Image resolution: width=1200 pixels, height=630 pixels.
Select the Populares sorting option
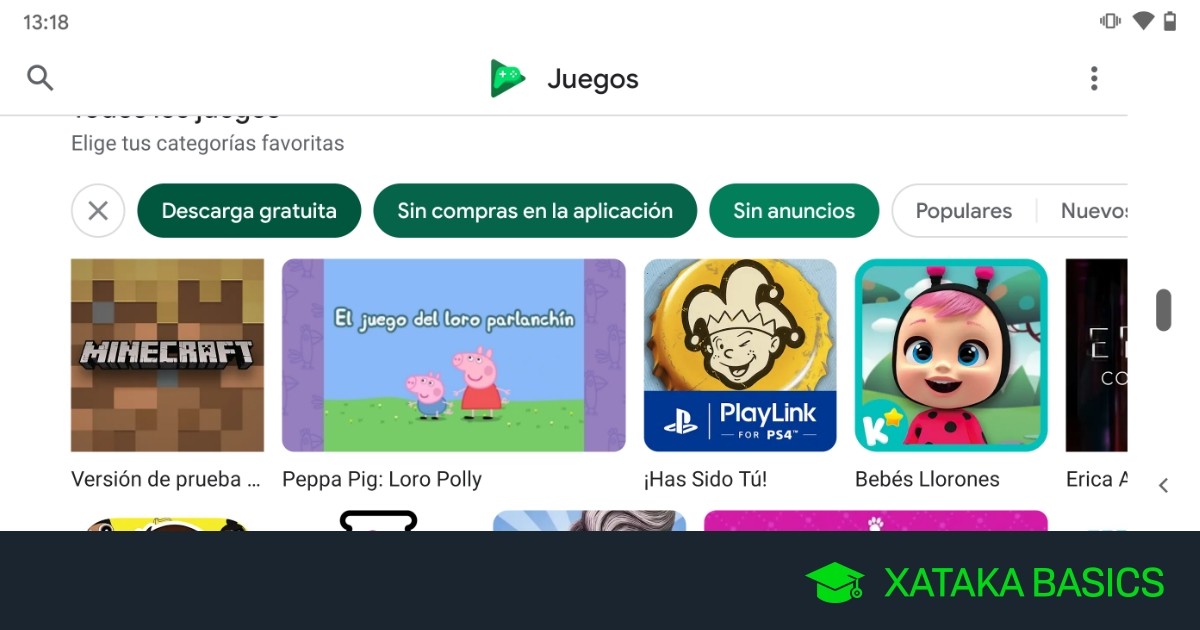tap(963, 211)
